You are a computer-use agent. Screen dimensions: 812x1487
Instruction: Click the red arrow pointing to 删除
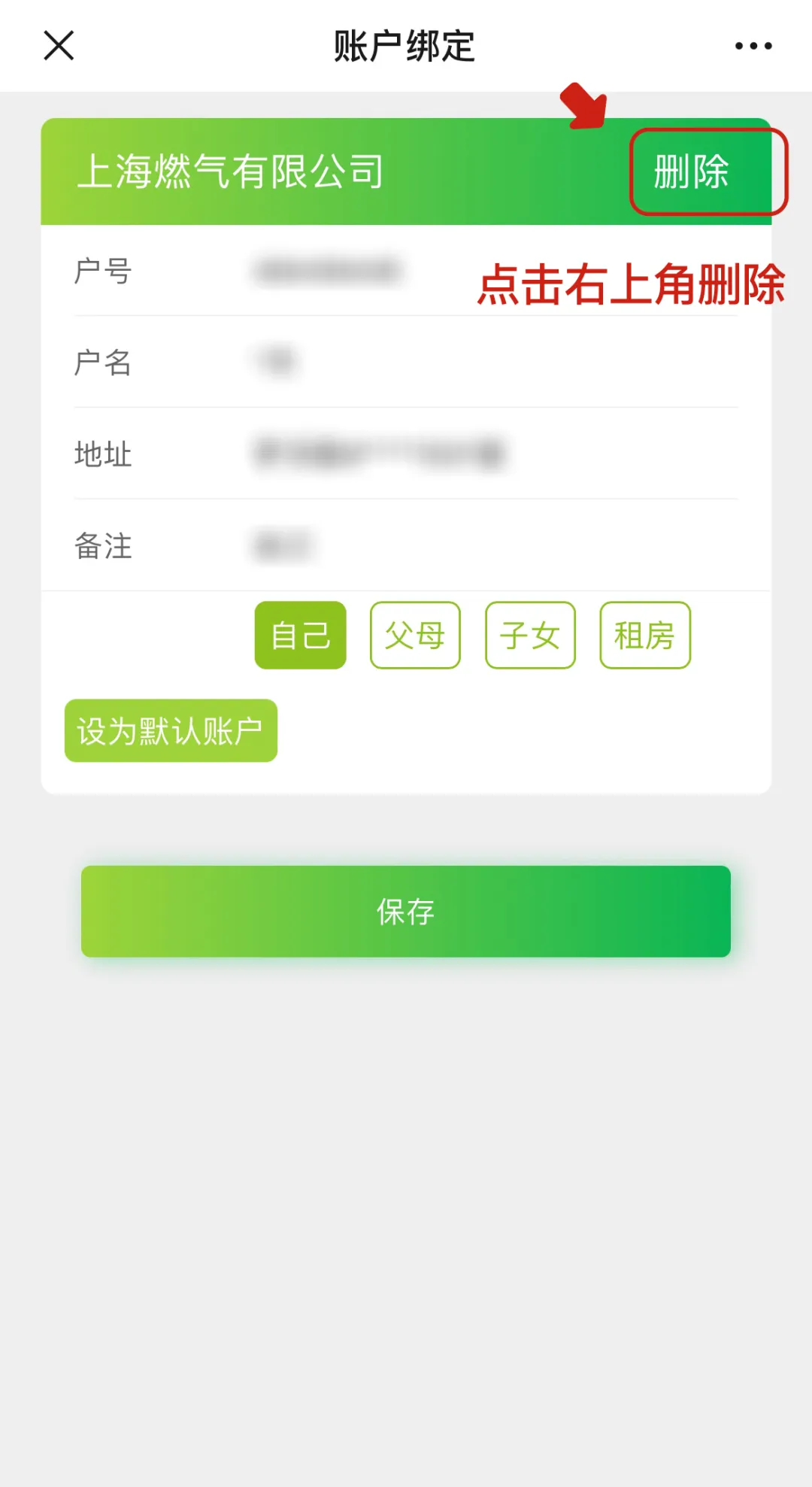pyautogui.click(x=583, y=105)
